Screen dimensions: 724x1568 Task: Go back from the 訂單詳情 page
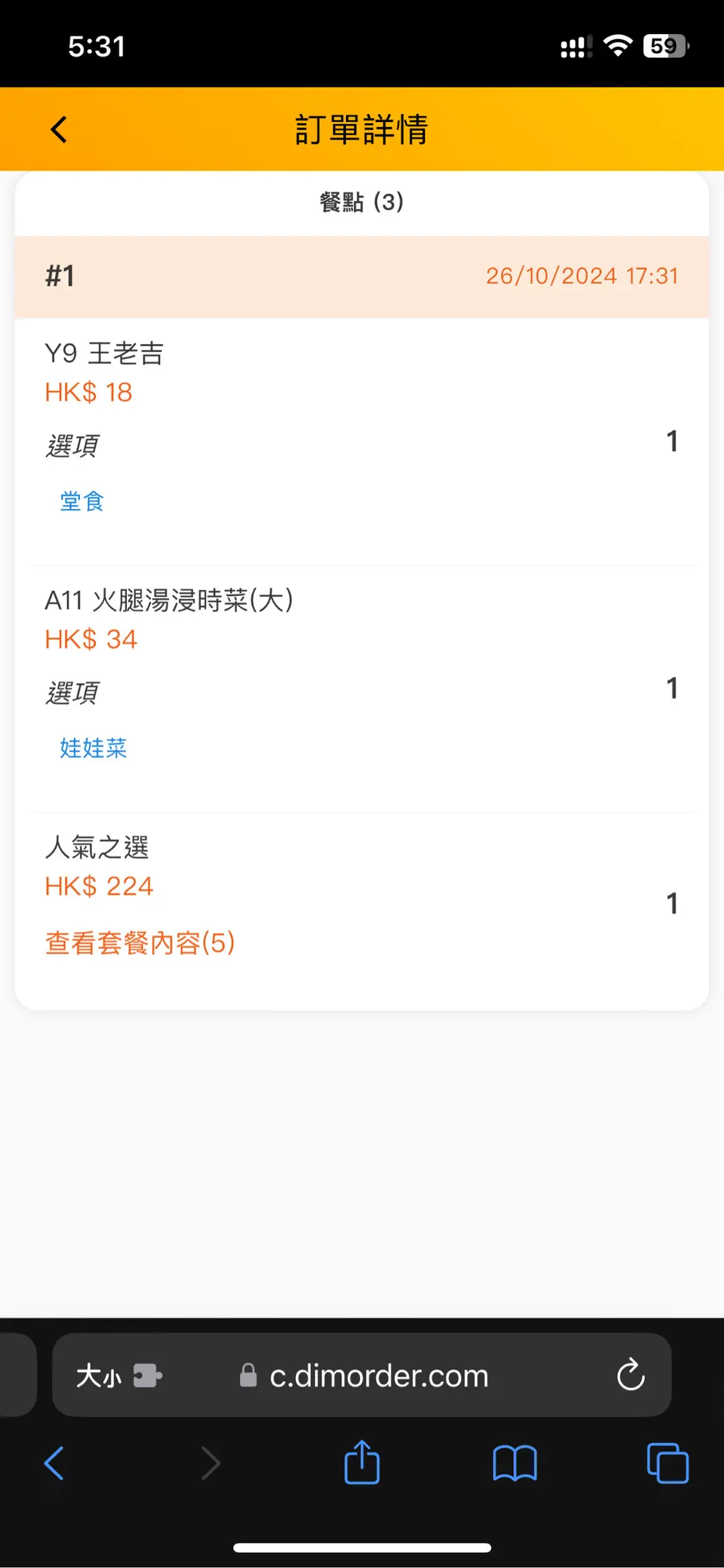tap(59, 130)
